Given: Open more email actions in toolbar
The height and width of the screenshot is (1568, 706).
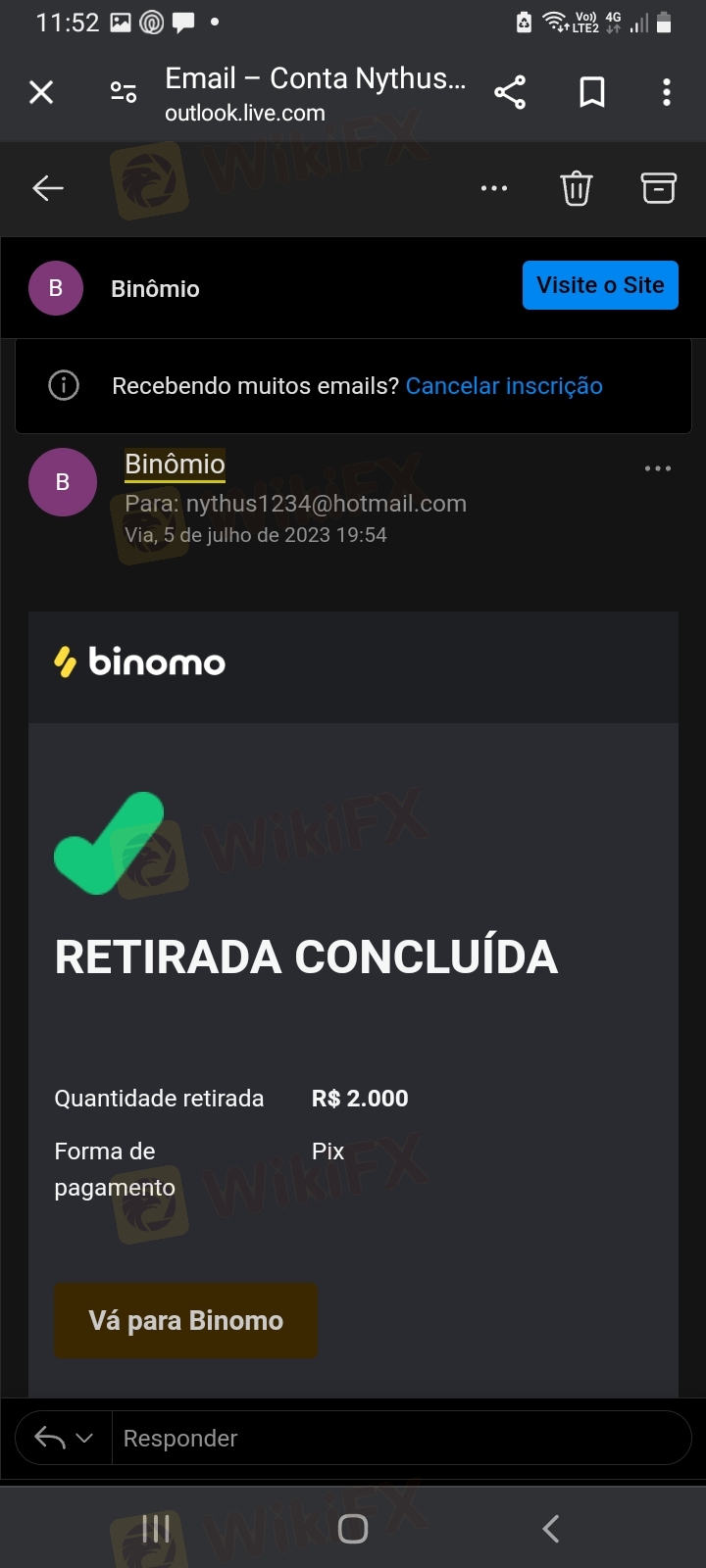Looking at the screenshot, I should tap(494, 187).
